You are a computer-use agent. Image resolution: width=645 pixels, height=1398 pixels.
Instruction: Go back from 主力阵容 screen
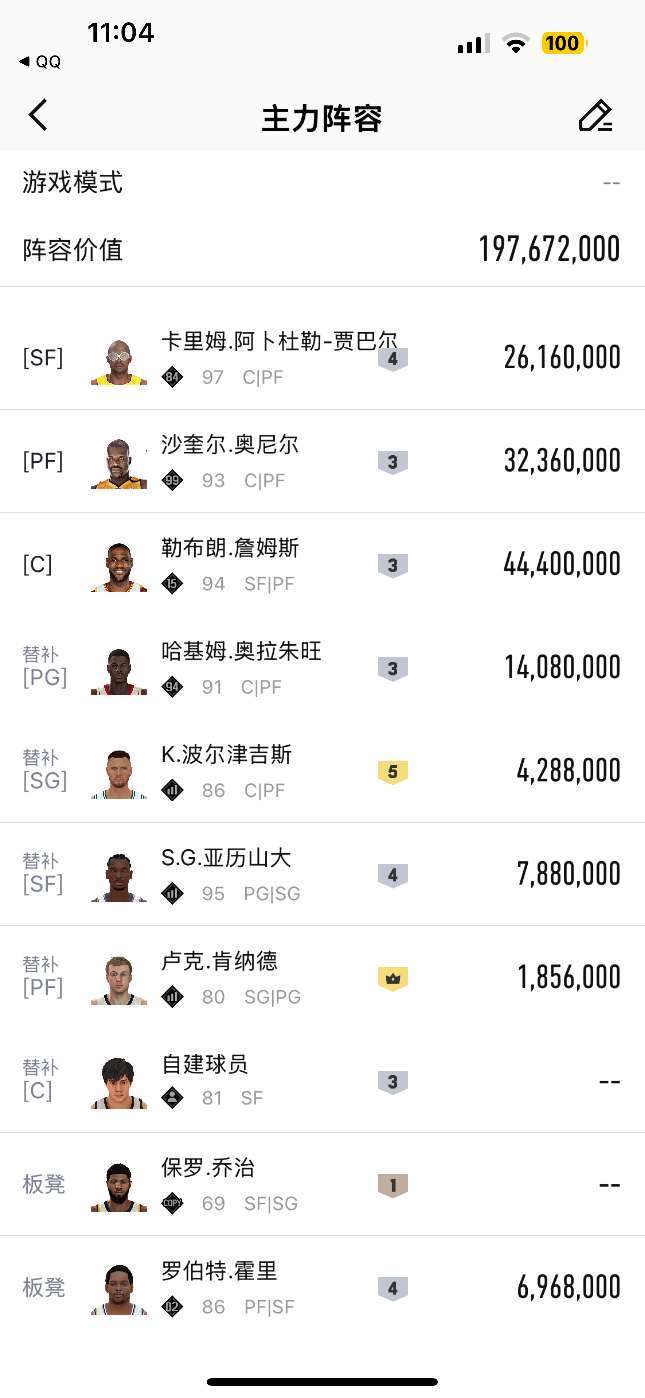[38, 116]
